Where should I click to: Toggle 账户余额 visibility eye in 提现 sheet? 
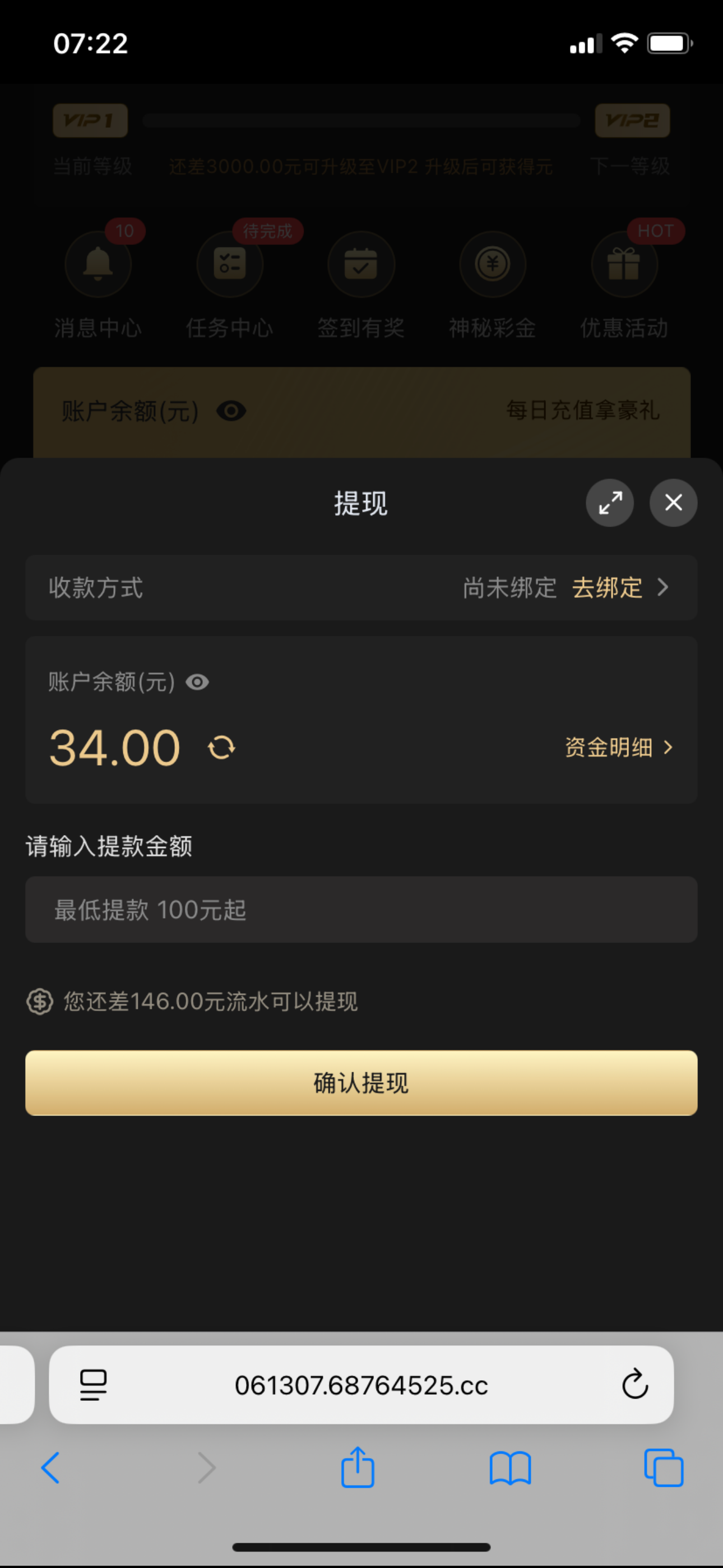tap(197, 682)
